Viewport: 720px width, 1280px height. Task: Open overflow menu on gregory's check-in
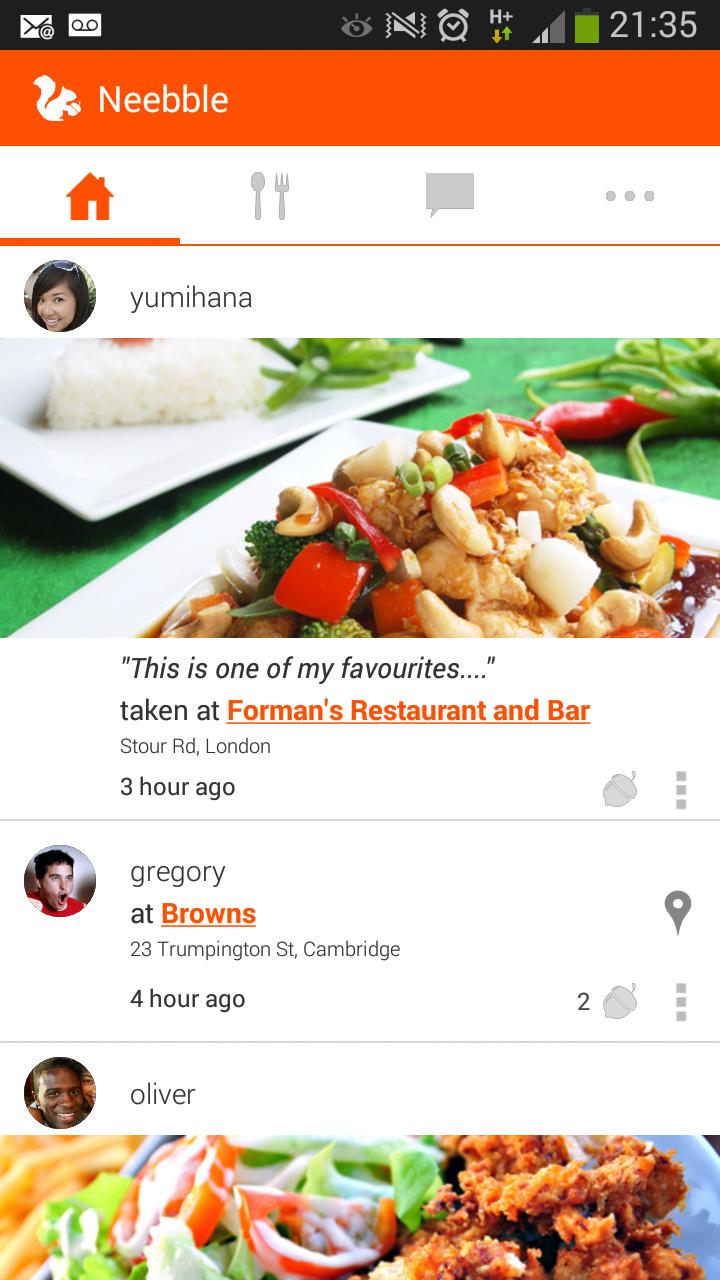681,1001
